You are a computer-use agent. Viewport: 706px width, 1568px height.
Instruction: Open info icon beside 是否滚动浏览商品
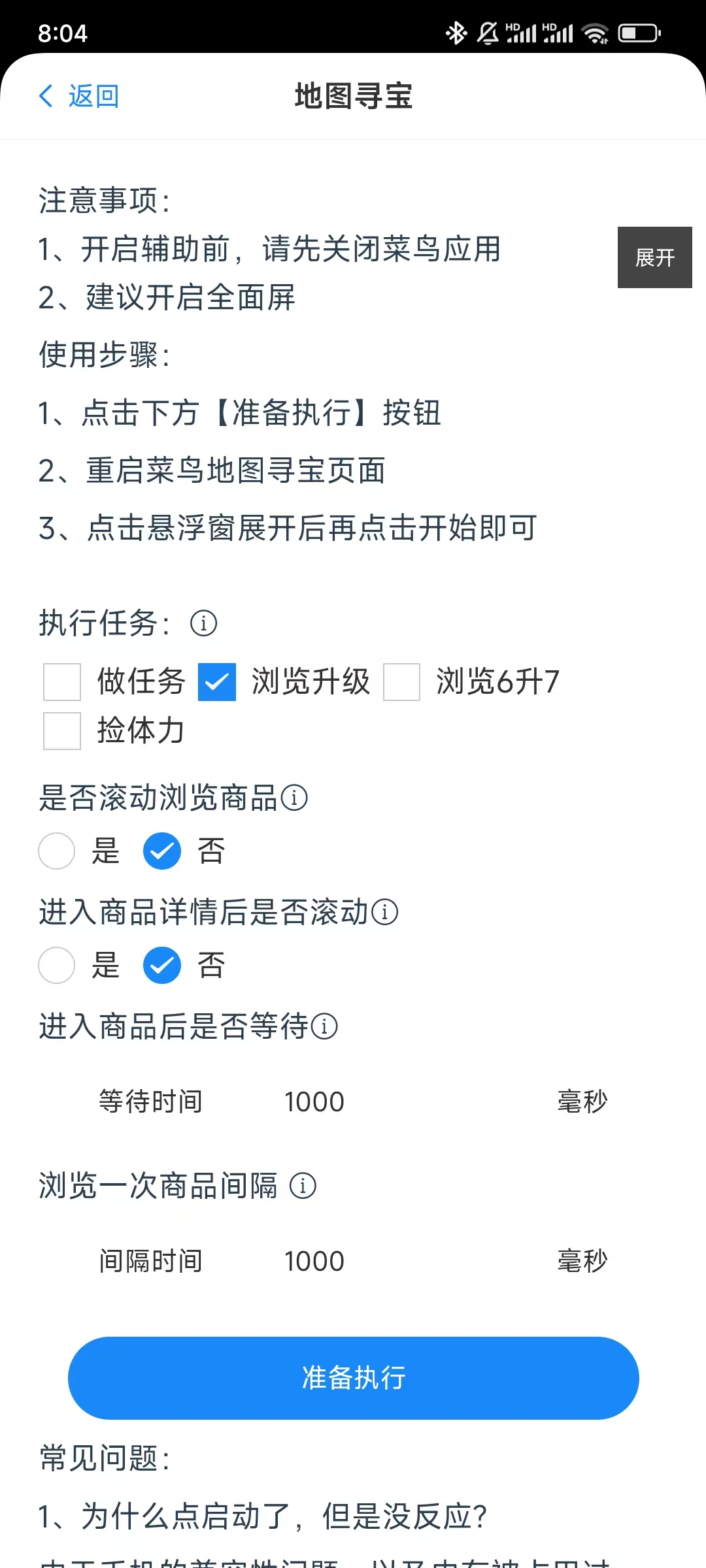pos(294,797)
